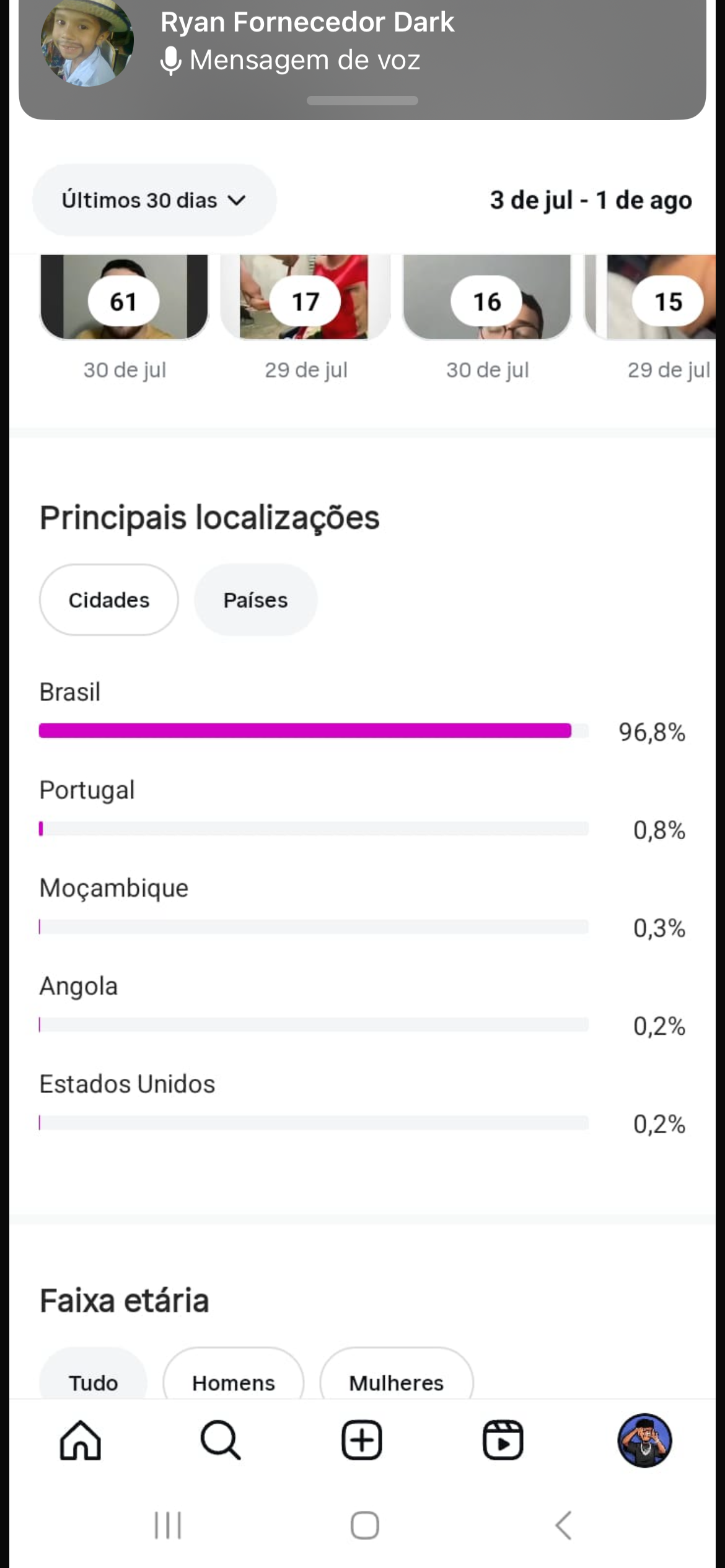
Task: Create a new post with plus icon
Action: [362, 1440]
